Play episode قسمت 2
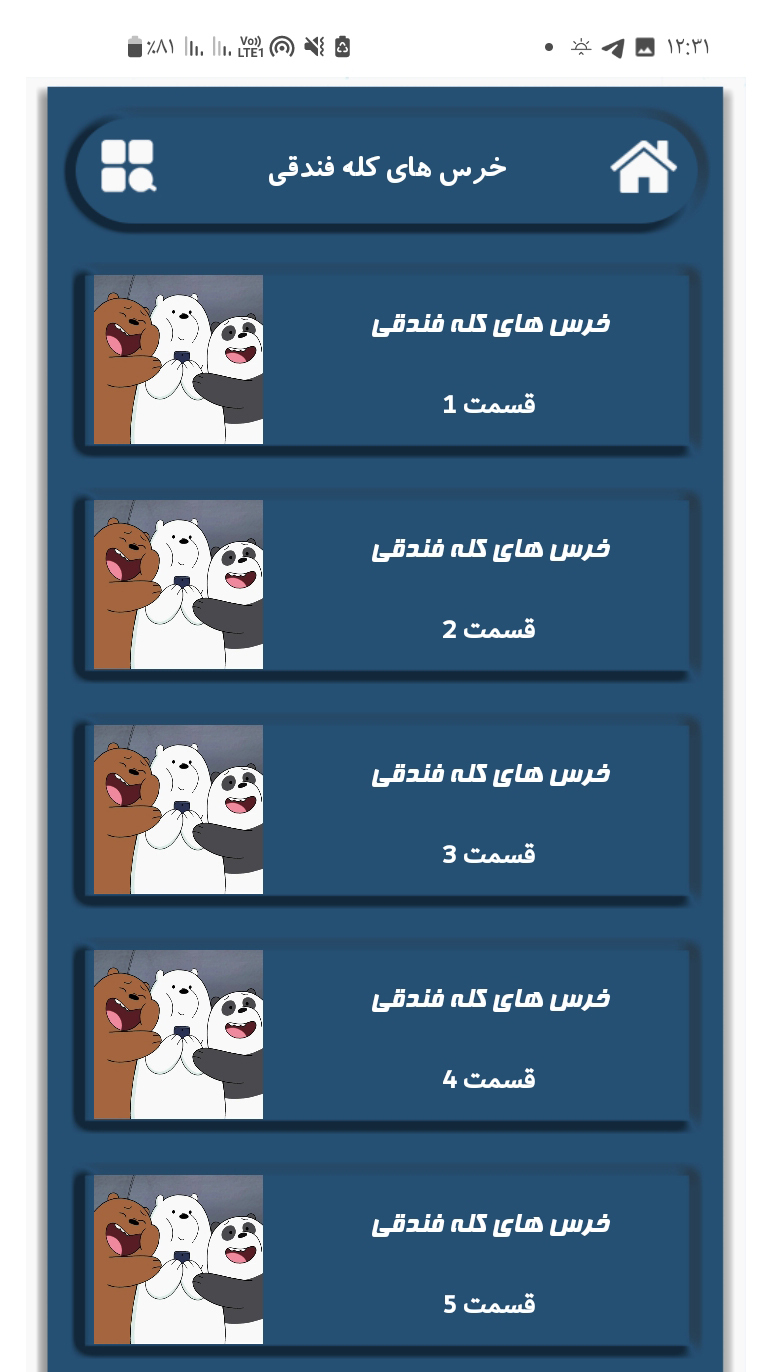 tap(388, 585)
